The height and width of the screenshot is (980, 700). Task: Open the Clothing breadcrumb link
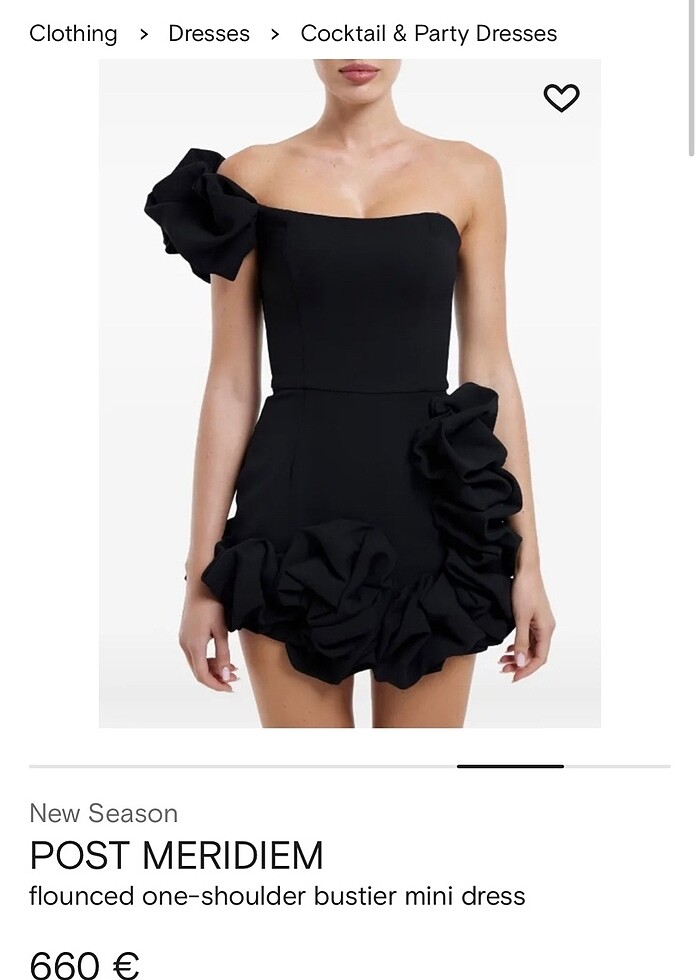coord(73,33)
